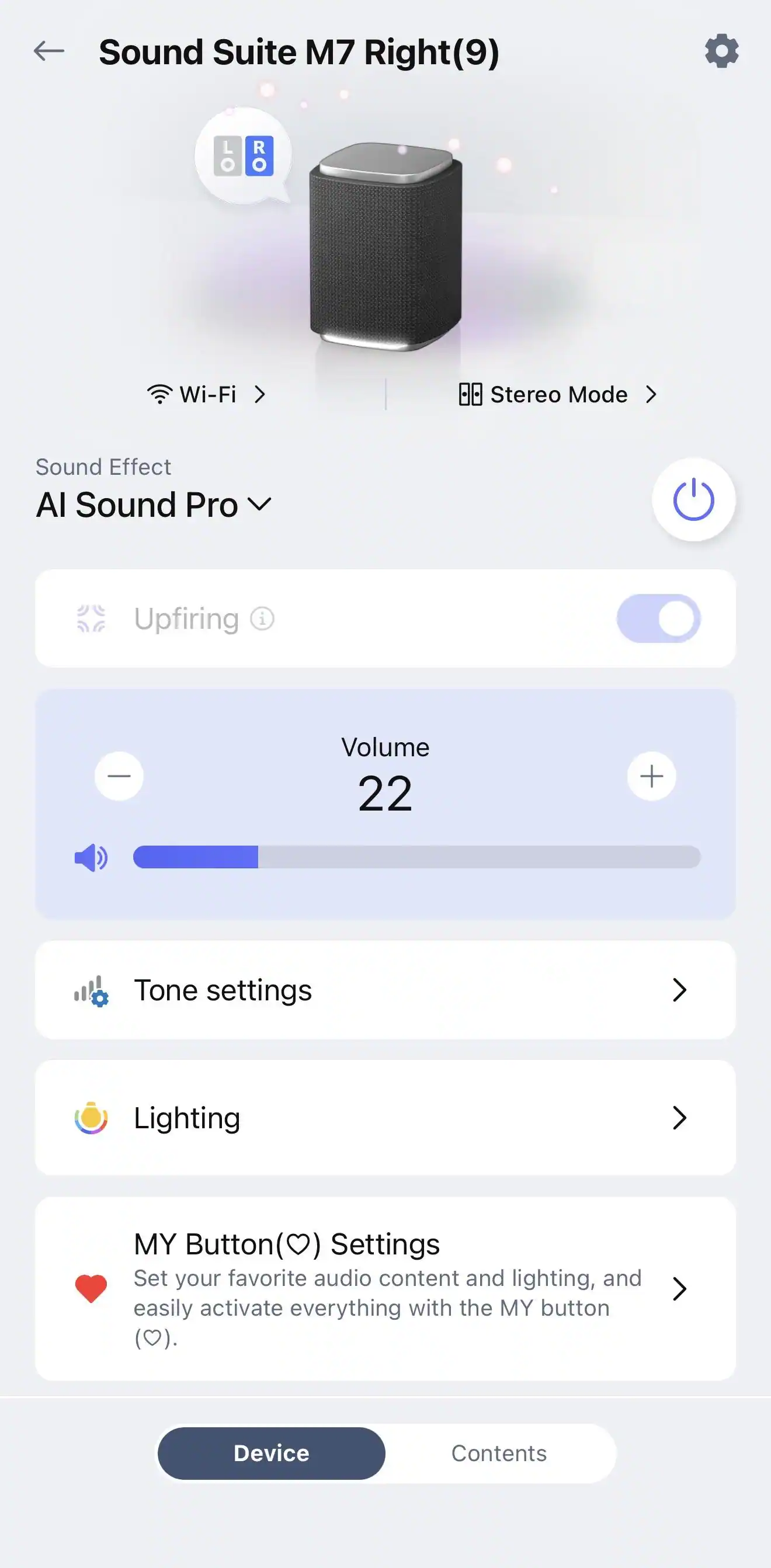
Task: Open Wi-Fi connection details
Action: pyautogui.click(x=206, y=394)
